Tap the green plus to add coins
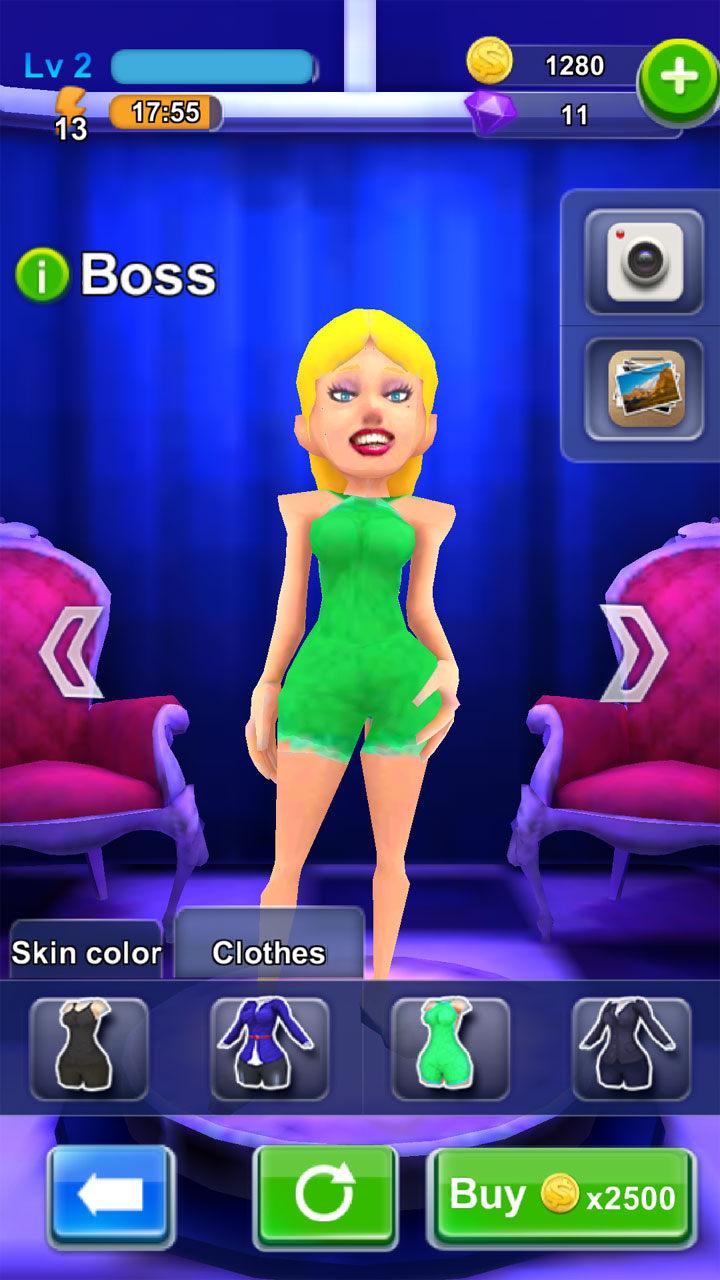 coord(679,80)
